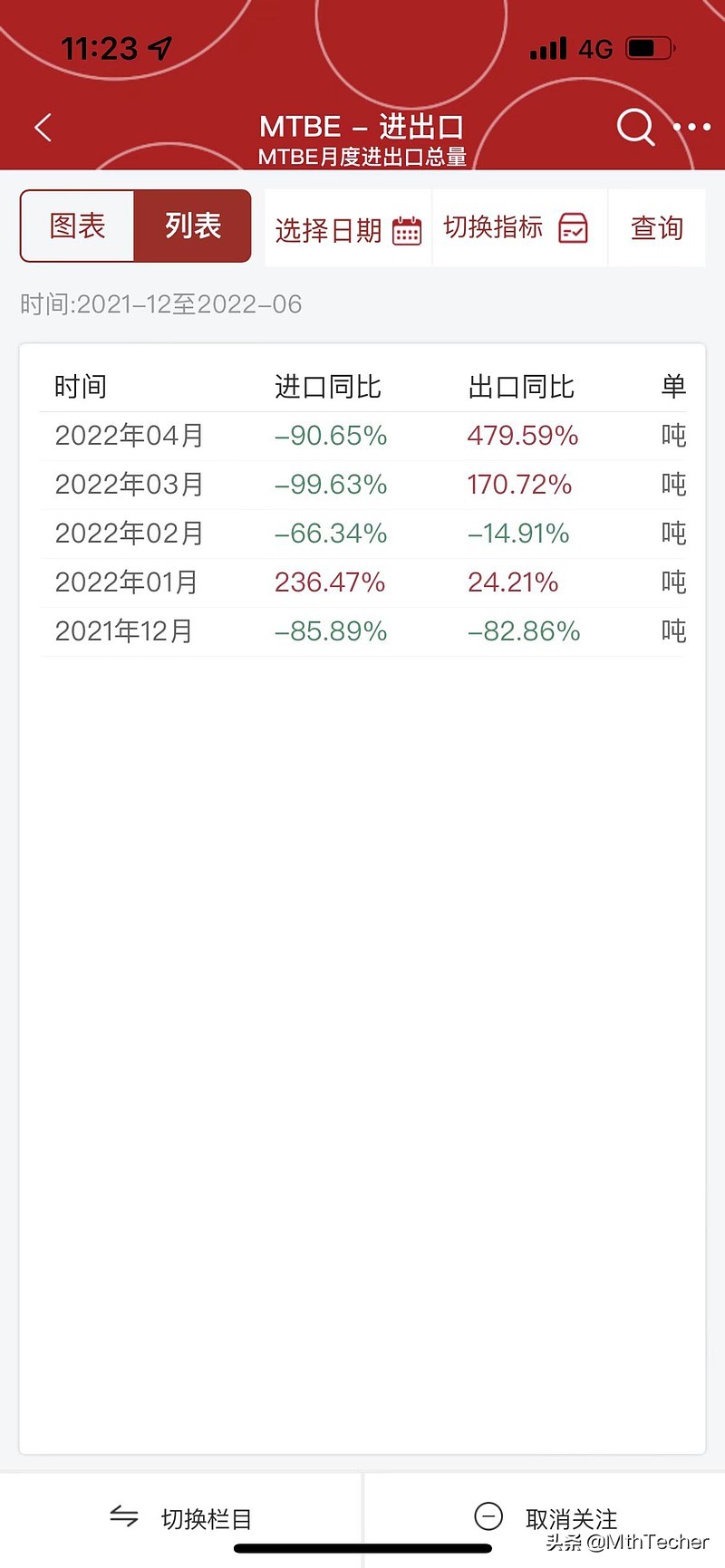Tap 查询 to run the query
Viewport: 725px width, 1568px height.
pos(657,229)
